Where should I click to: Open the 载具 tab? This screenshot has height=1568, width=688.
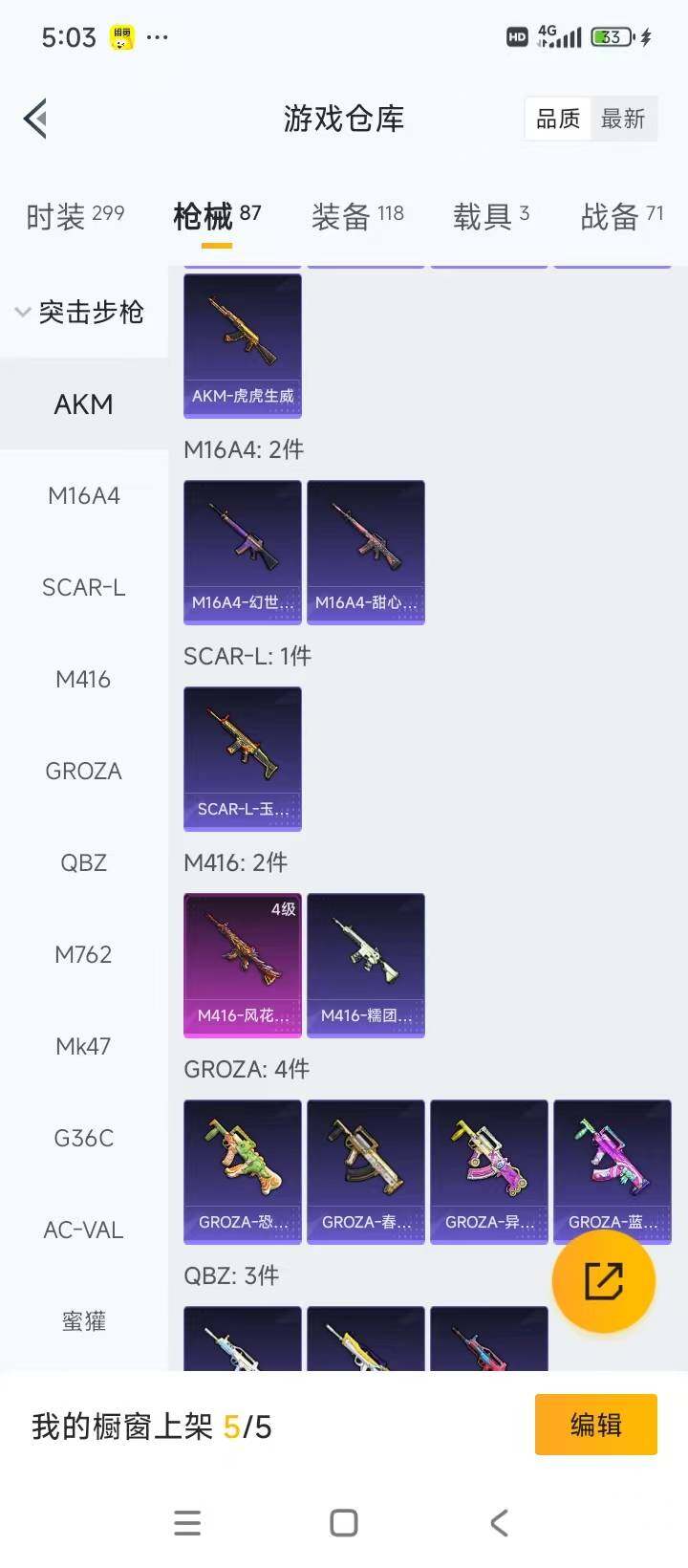[490, 216]
